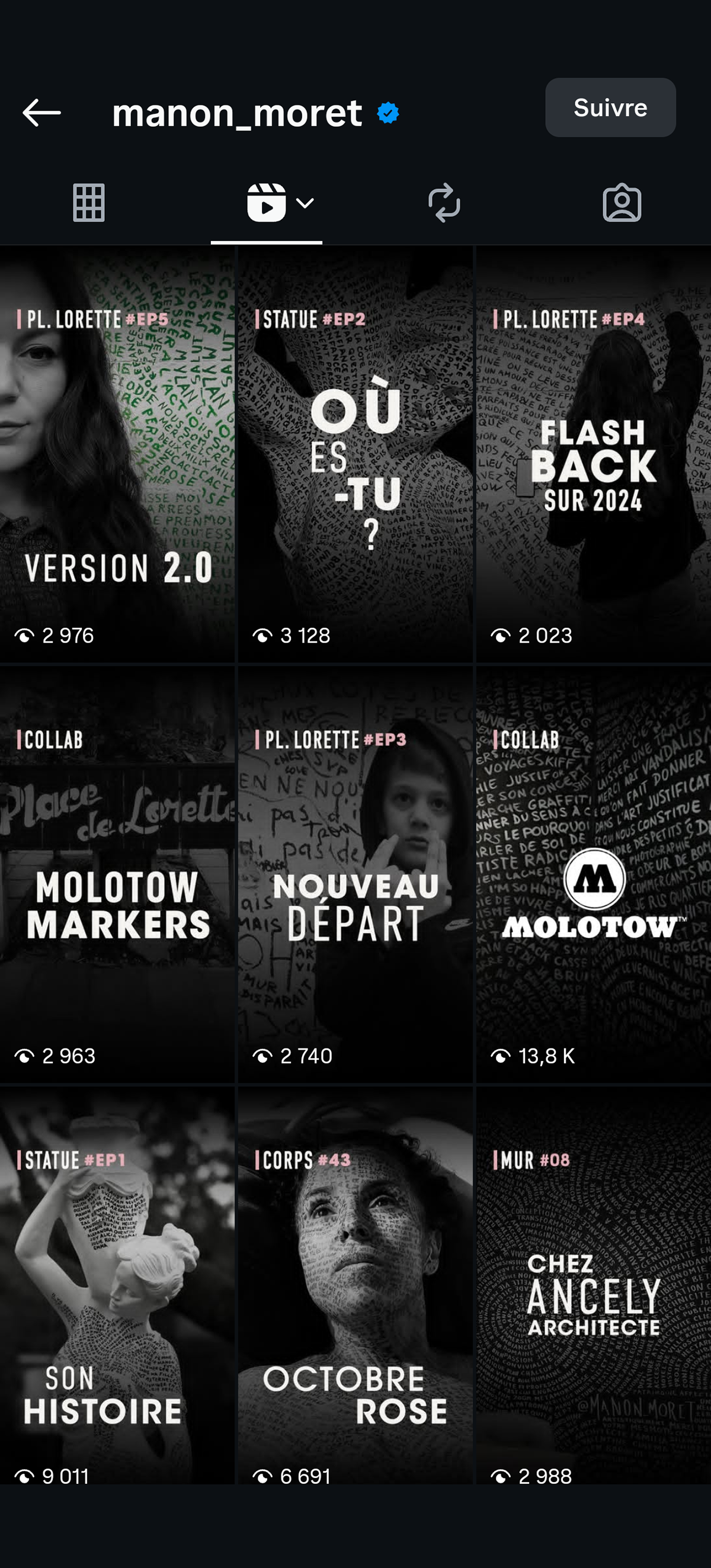The height and width of the screenshot is (1568, 711).
Task: Open the Molotow logo collab reel
Action: [x=593, y=874]
